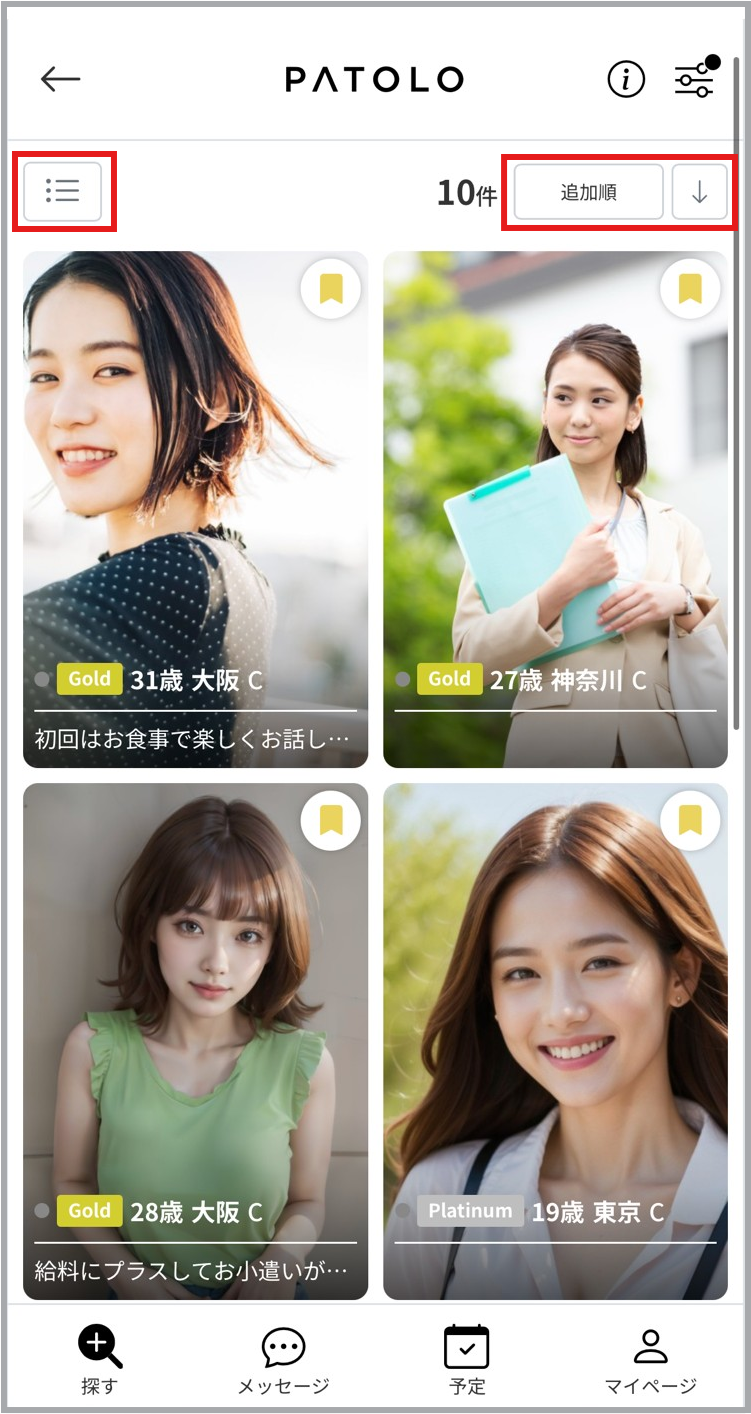This screenshot has width=751, height=1414.
Task: Switch to the 探す tab
Action: point(100,1358)
